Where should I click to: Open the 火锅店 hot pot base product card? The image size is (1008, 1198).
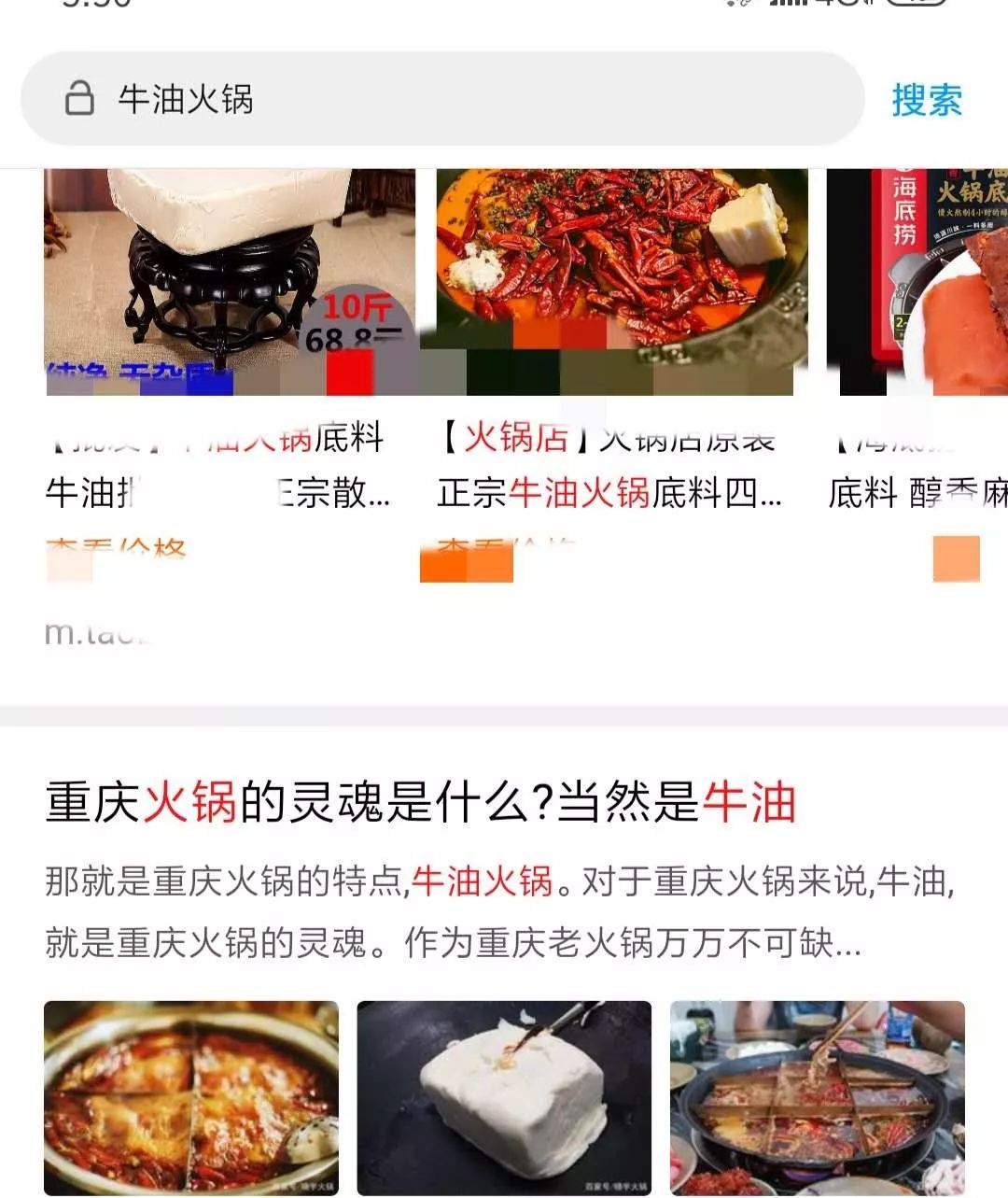tap(622, 280)
